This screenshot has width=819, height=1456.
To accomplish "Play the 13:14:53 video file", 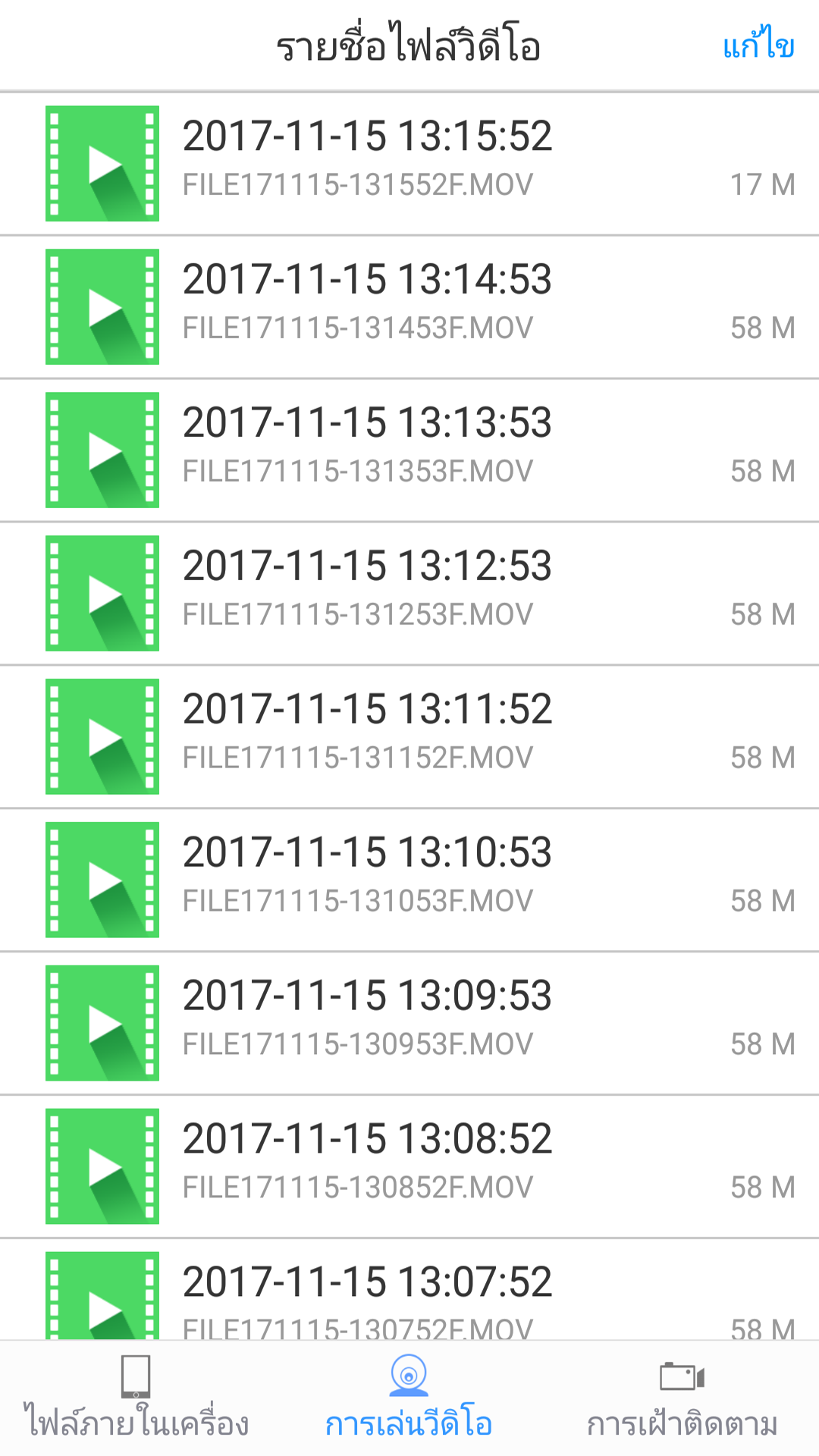I will tap(409, 306).
